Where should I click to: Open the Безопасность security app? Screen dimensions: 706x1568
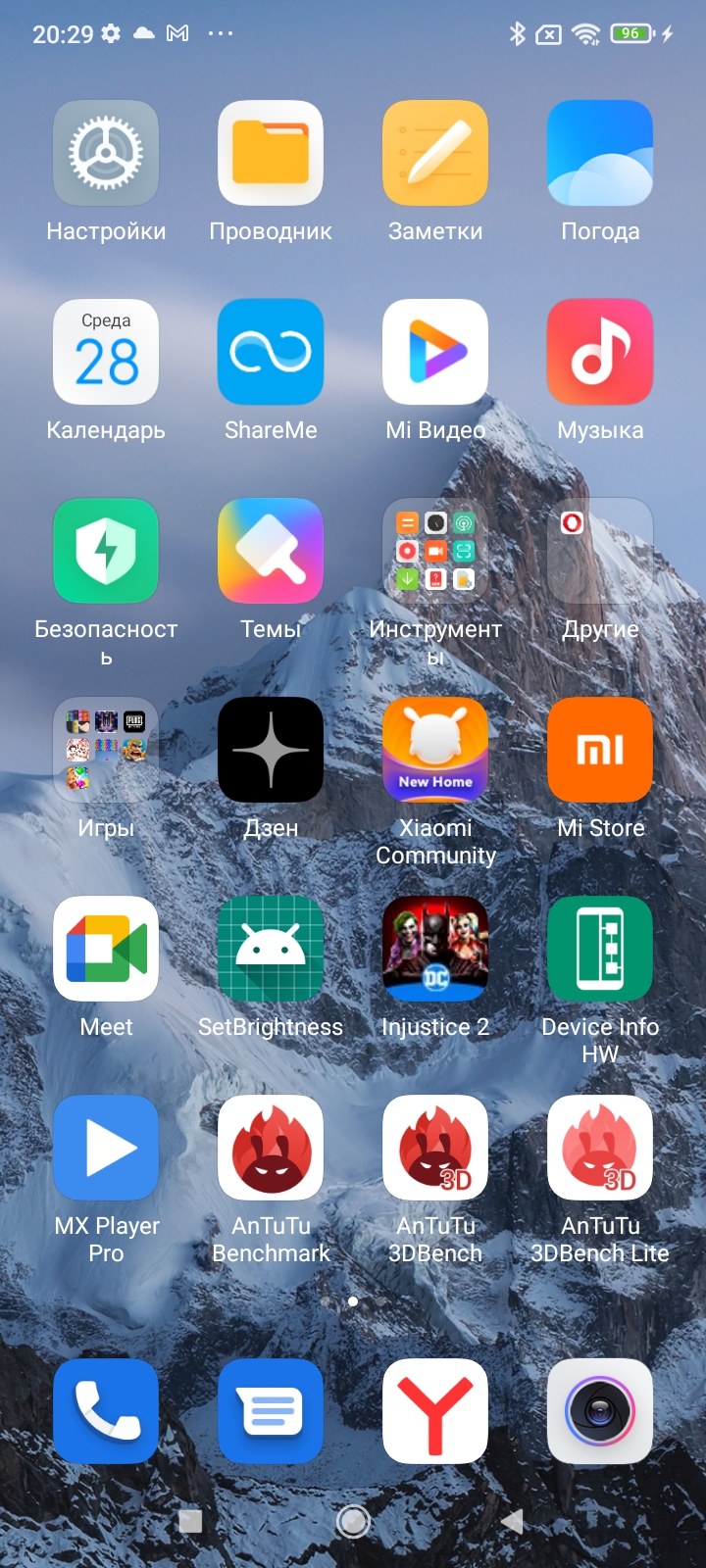tap(106, 551)
